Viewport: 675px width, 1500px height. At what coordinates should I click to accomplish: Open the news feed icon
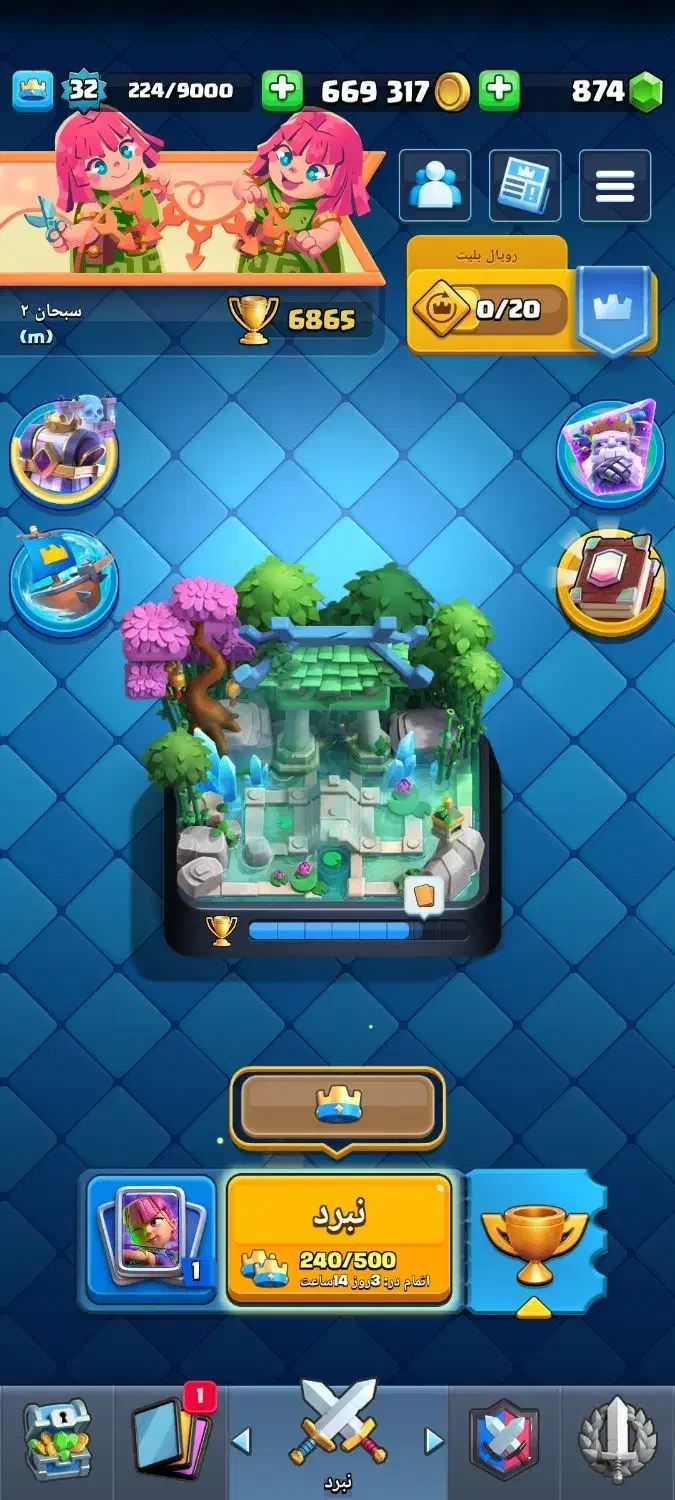(x=525, y=185)
